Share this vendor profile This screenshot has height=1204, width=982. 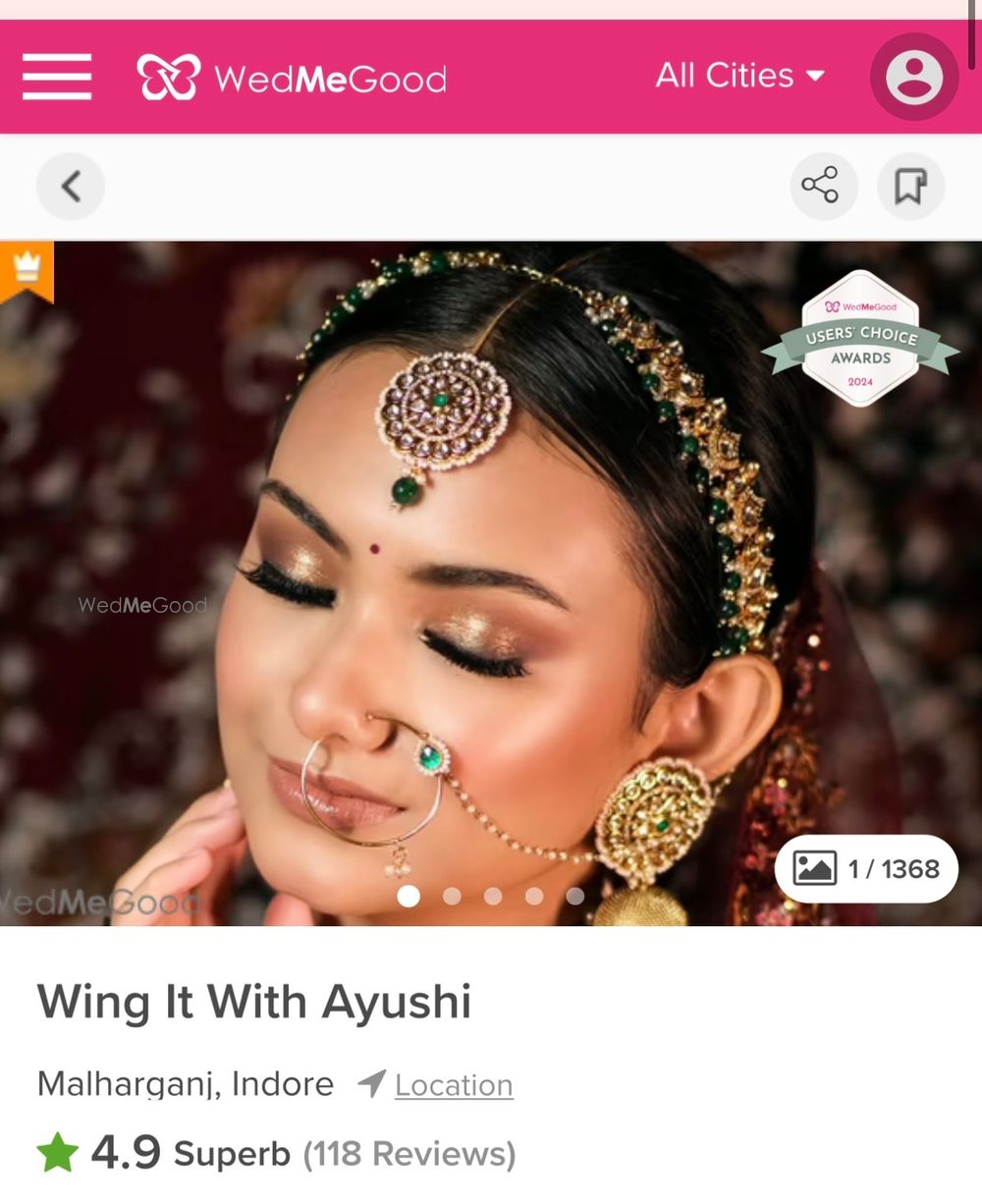[824, 186]
